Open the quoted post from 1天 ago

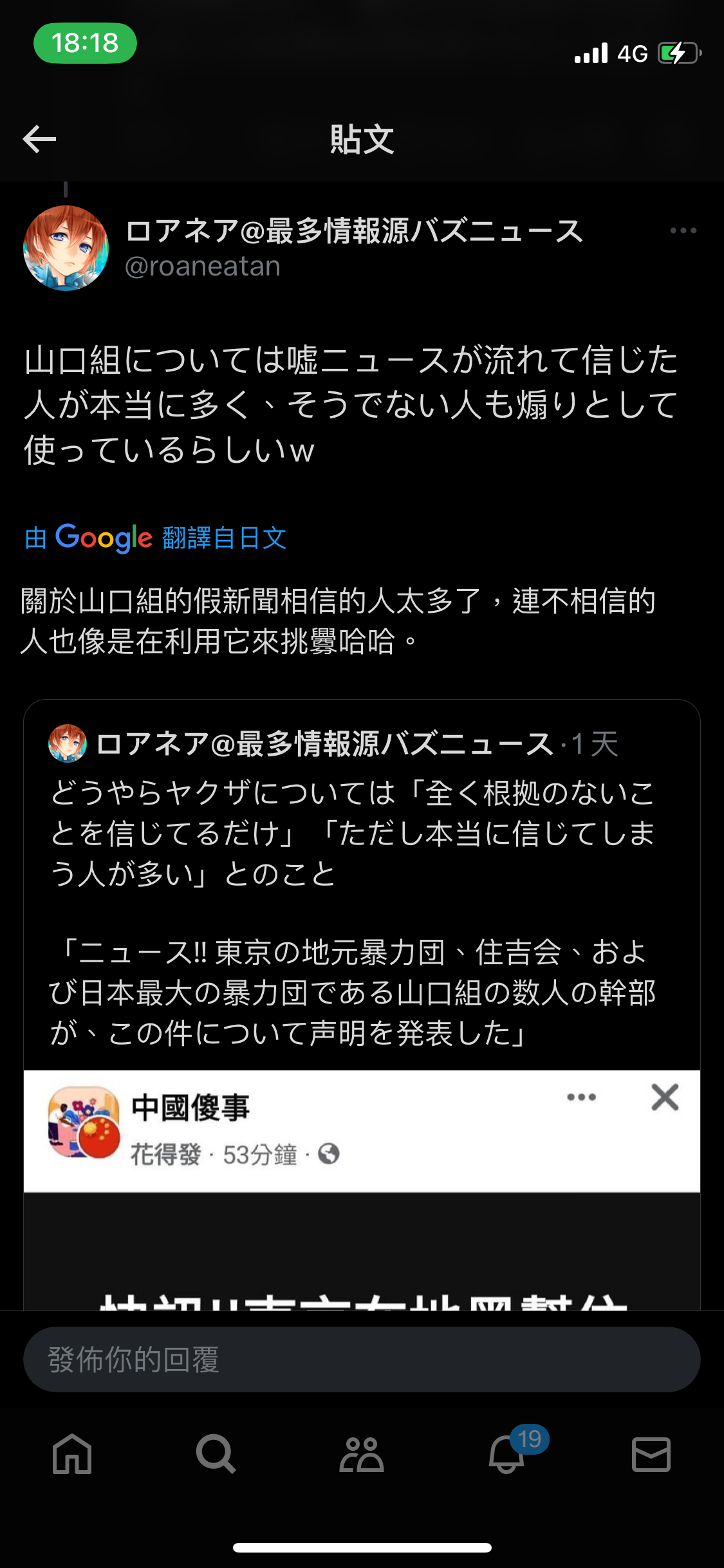362,882
